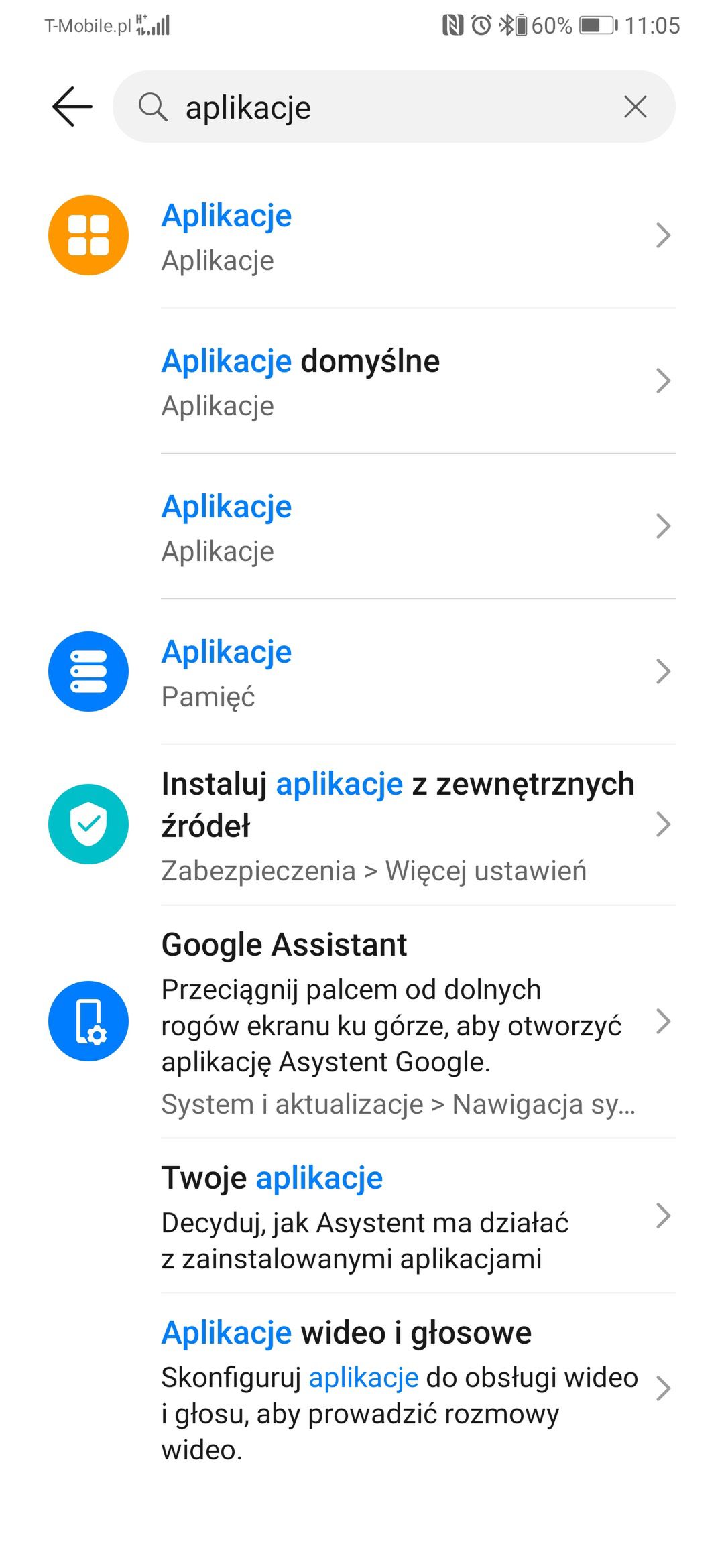Go back using the arrow icon
This screenshot has height=1568, width=724.
72,107
